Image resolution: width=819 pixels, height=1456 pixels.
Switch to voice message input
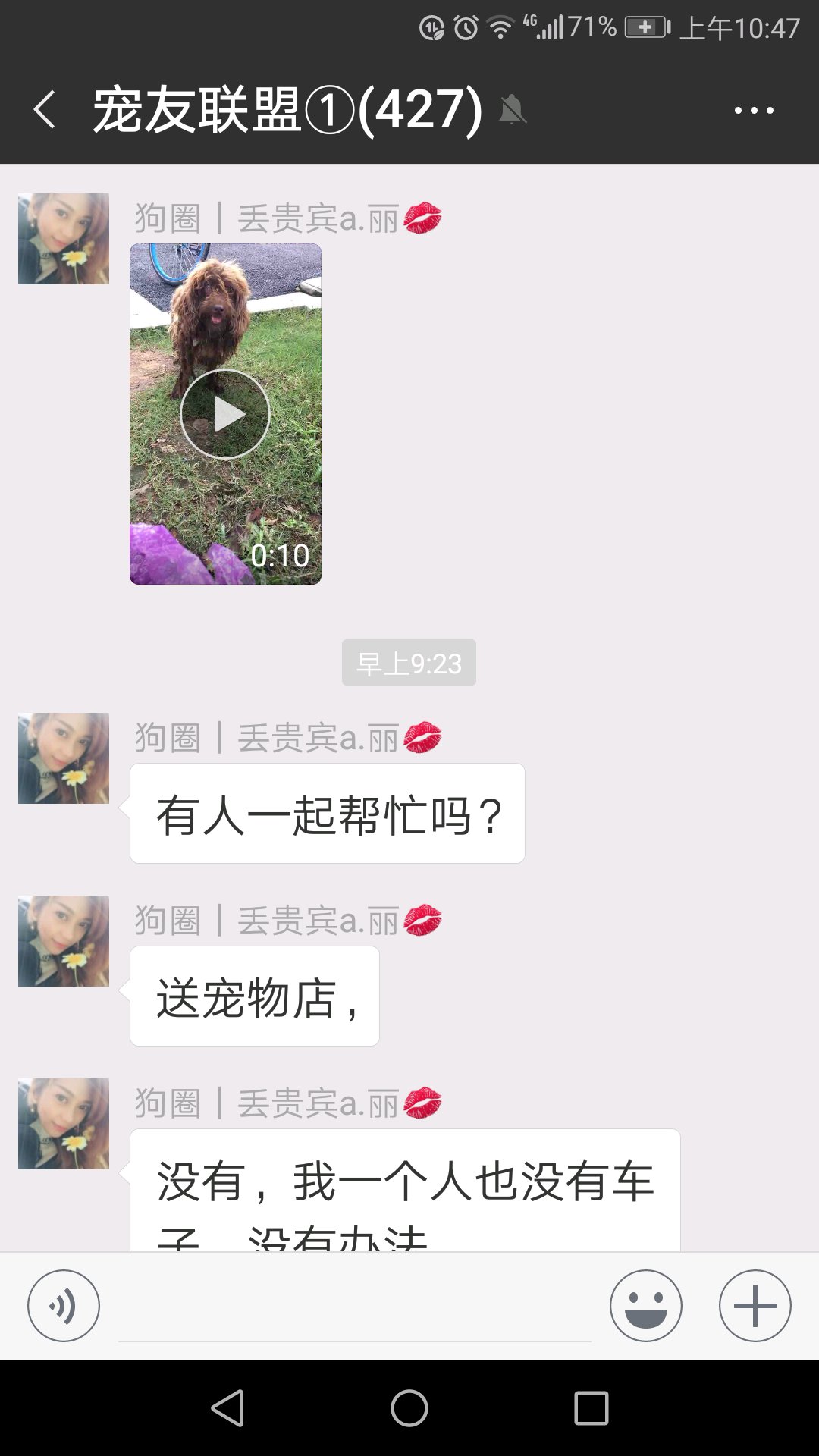coord(64,1306)
